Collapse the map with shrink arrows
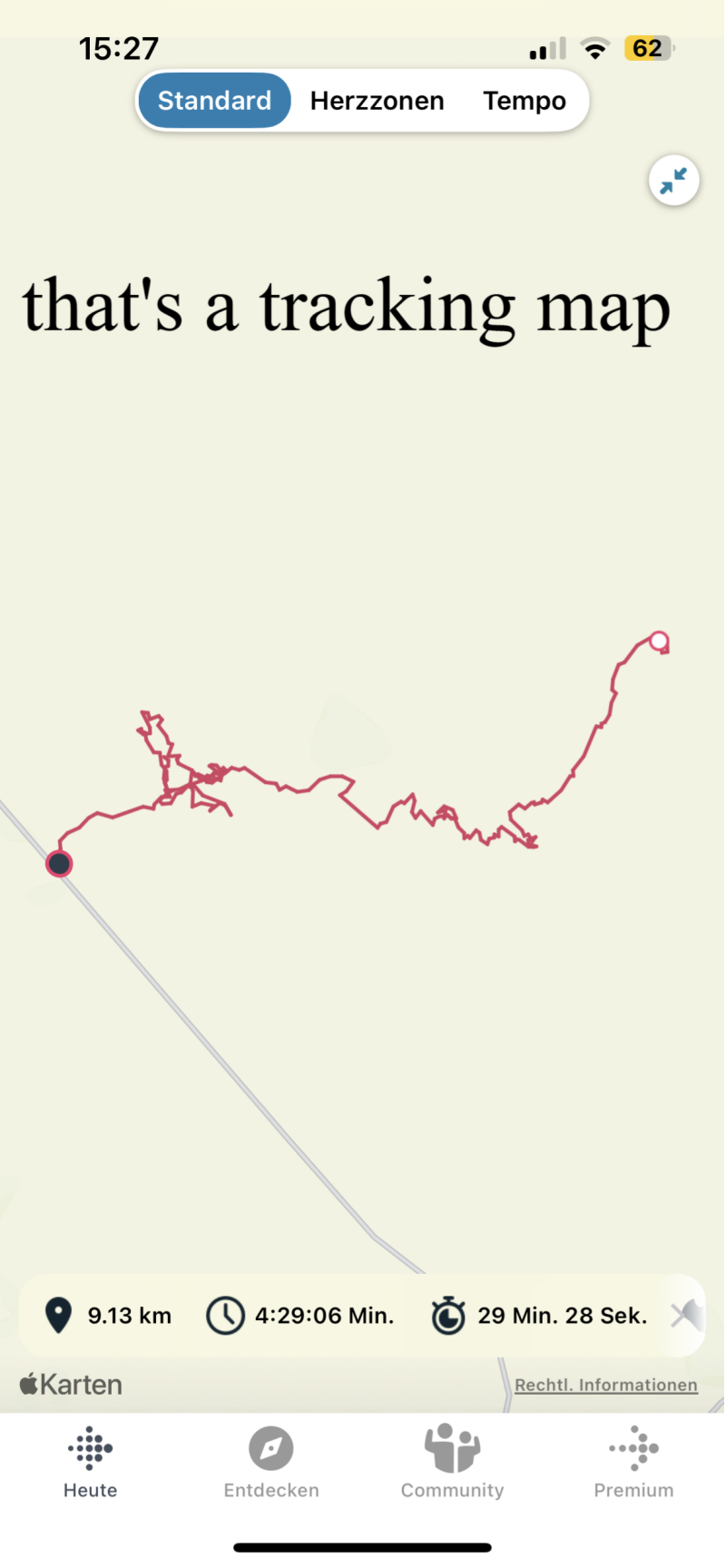Screen dimensions: 726x1568 (x=673, y=181)
